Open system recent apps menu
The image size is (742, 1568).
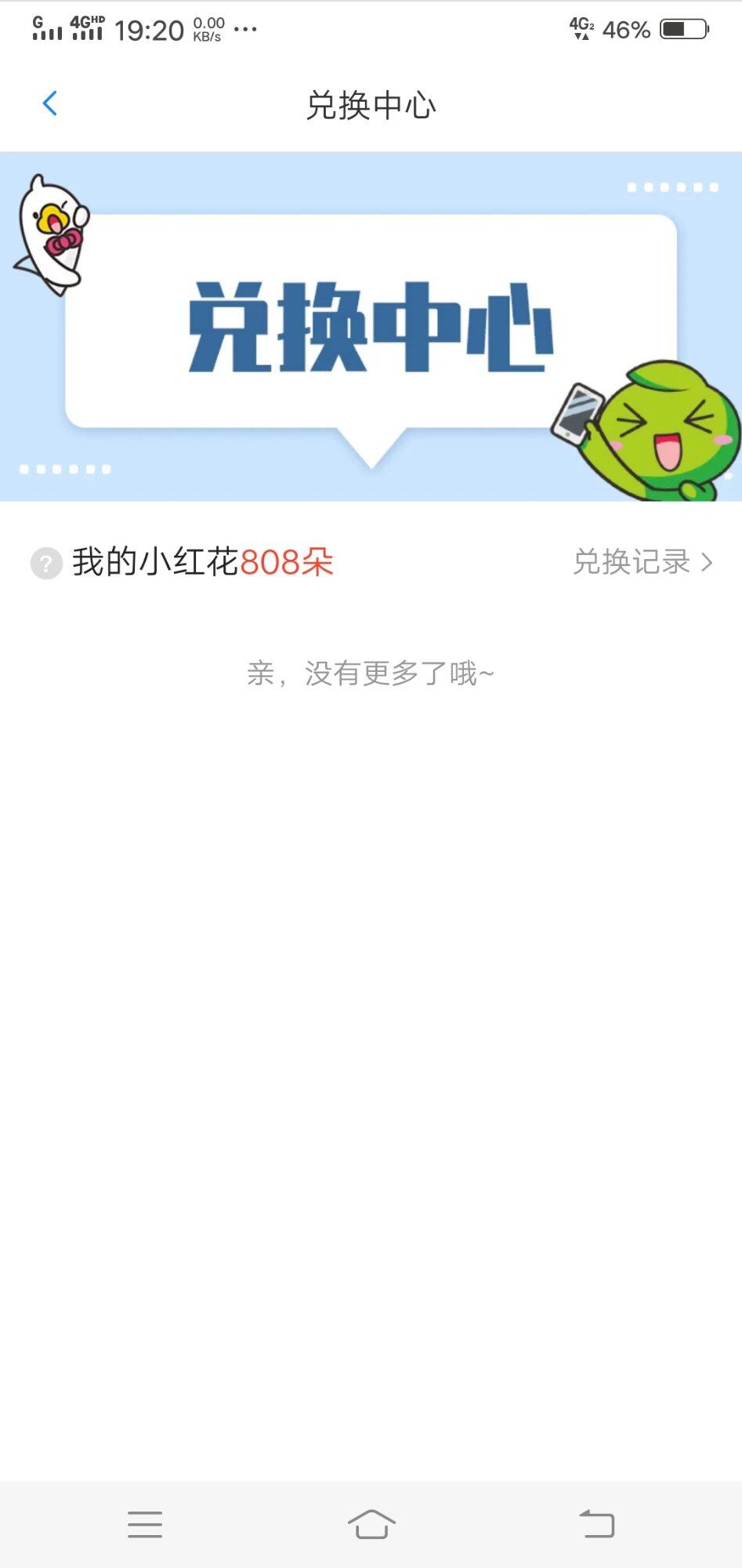[x=145, y=1524]
